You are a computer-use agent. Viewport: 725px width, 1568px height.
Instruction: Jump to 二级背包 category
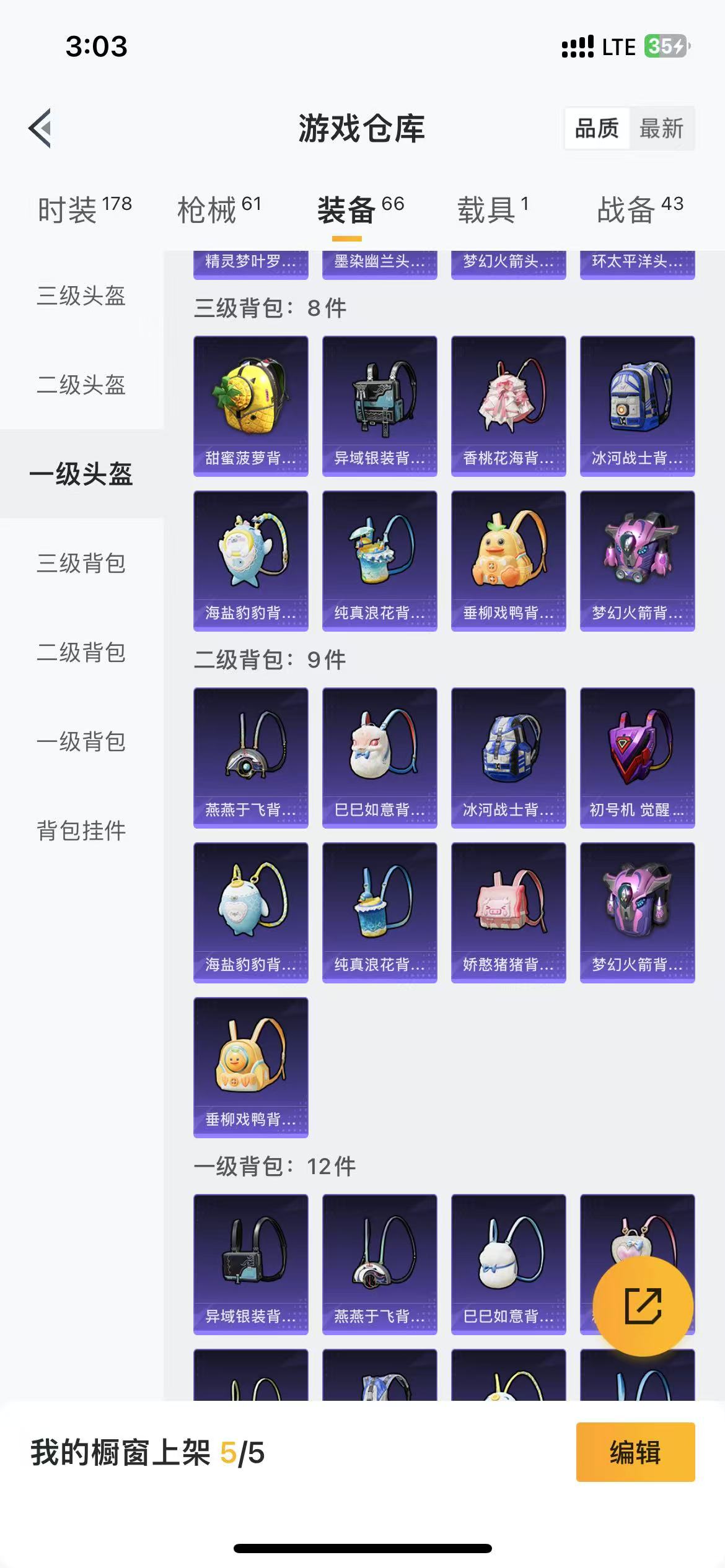81,652
